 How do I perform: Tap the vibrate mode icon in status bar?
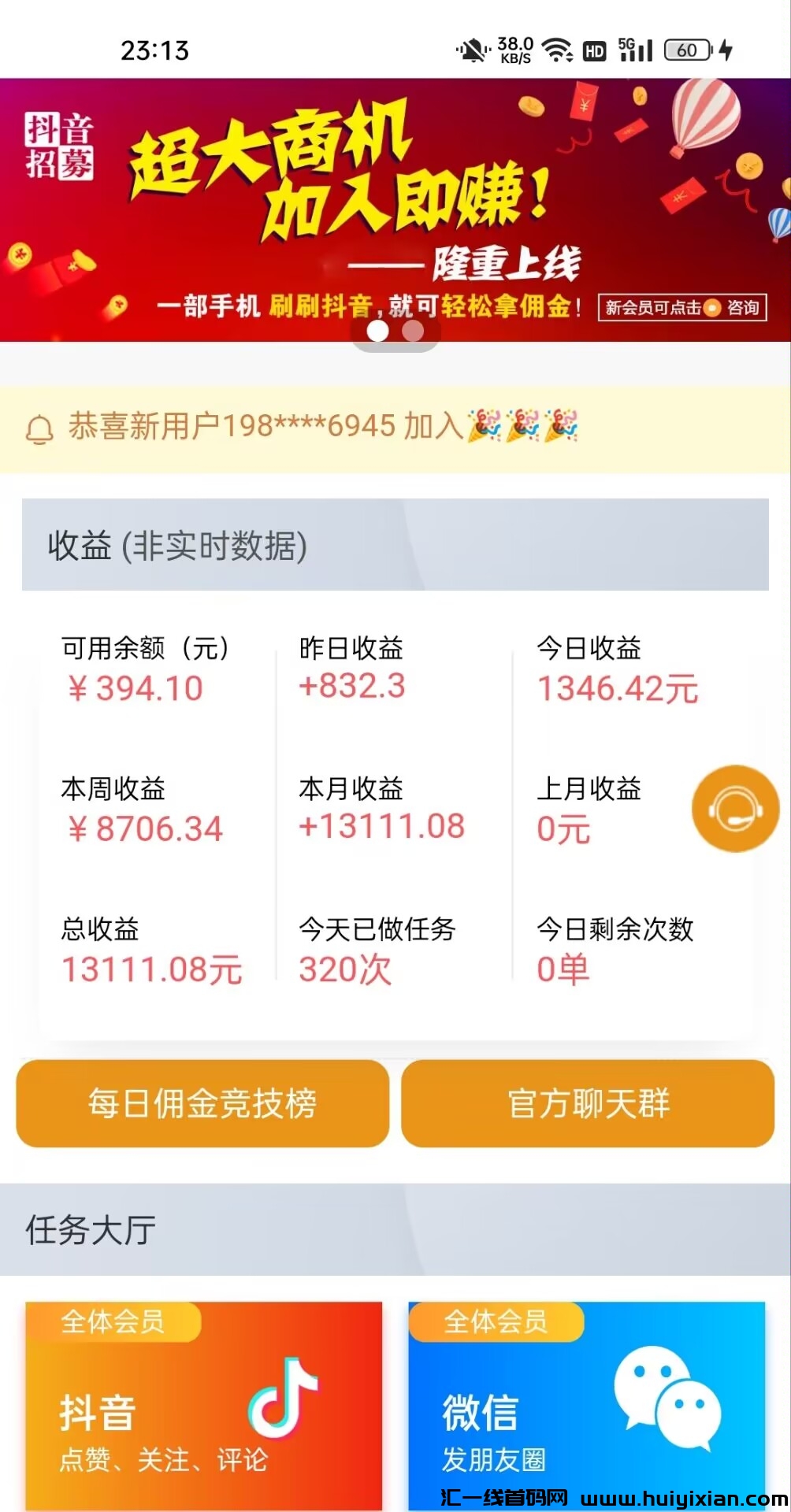pyautogui.click(x=472, y=49)
